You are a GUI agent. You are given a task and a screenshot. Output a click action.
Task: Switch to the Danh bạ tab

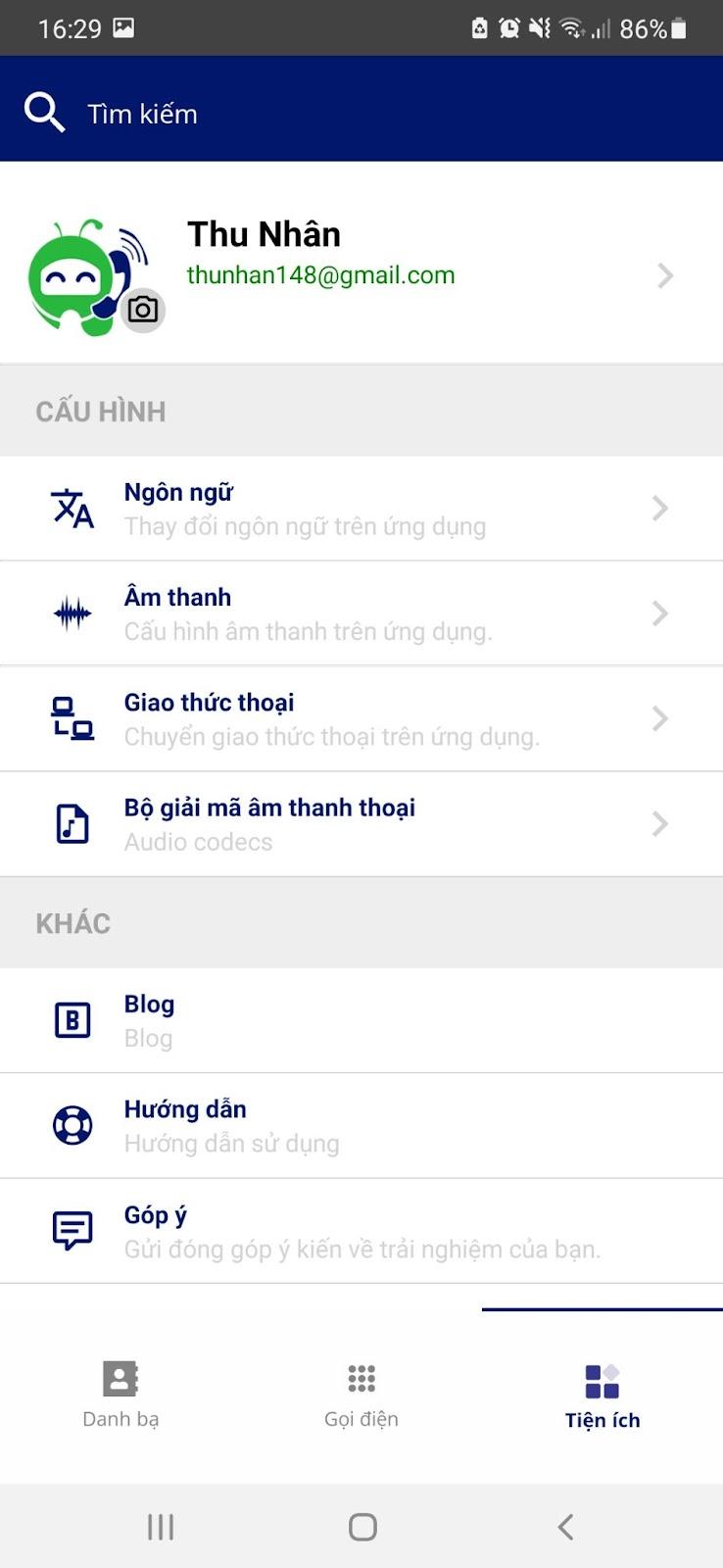[120, 1396]
